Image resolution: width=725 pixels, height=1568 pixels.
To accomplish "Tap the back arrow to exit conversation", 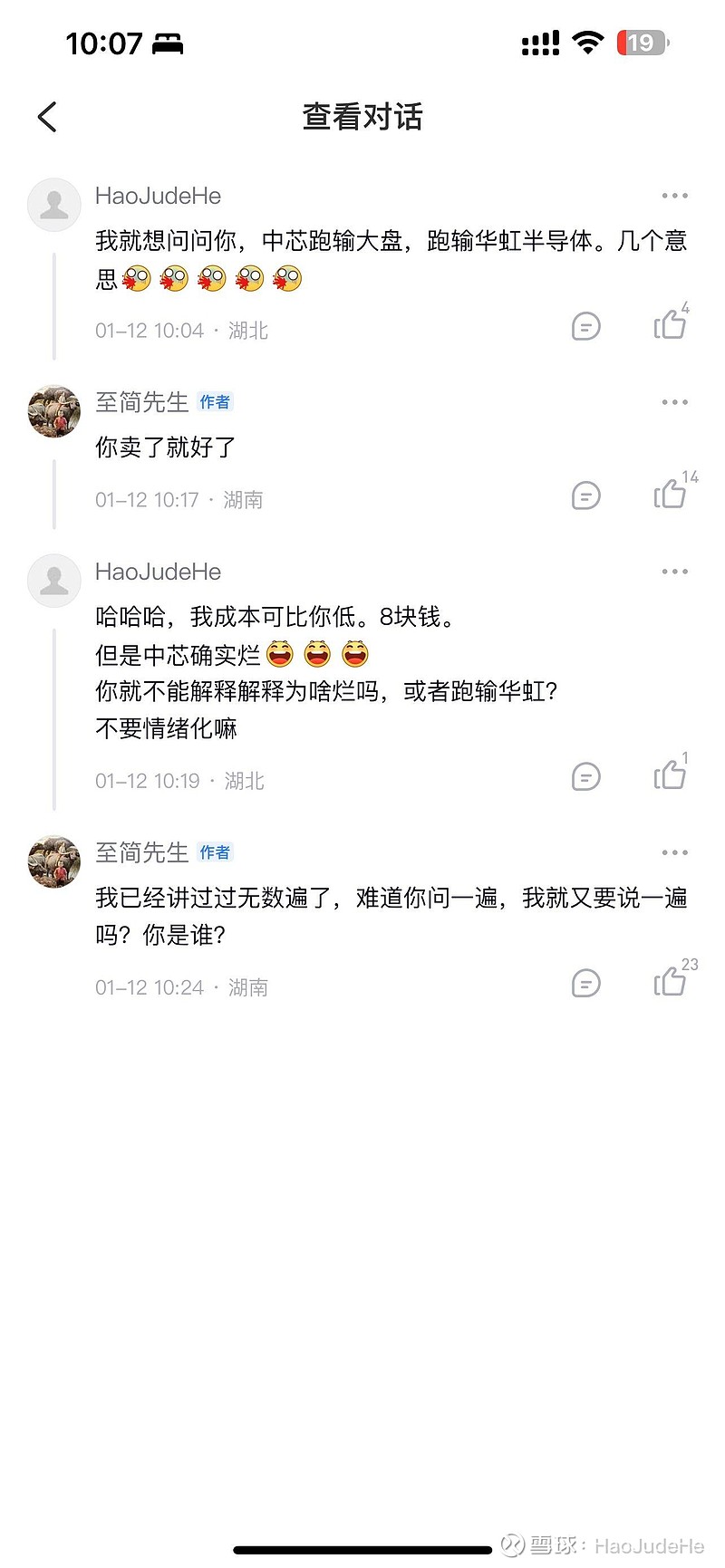I will click(x=47, y=117).
